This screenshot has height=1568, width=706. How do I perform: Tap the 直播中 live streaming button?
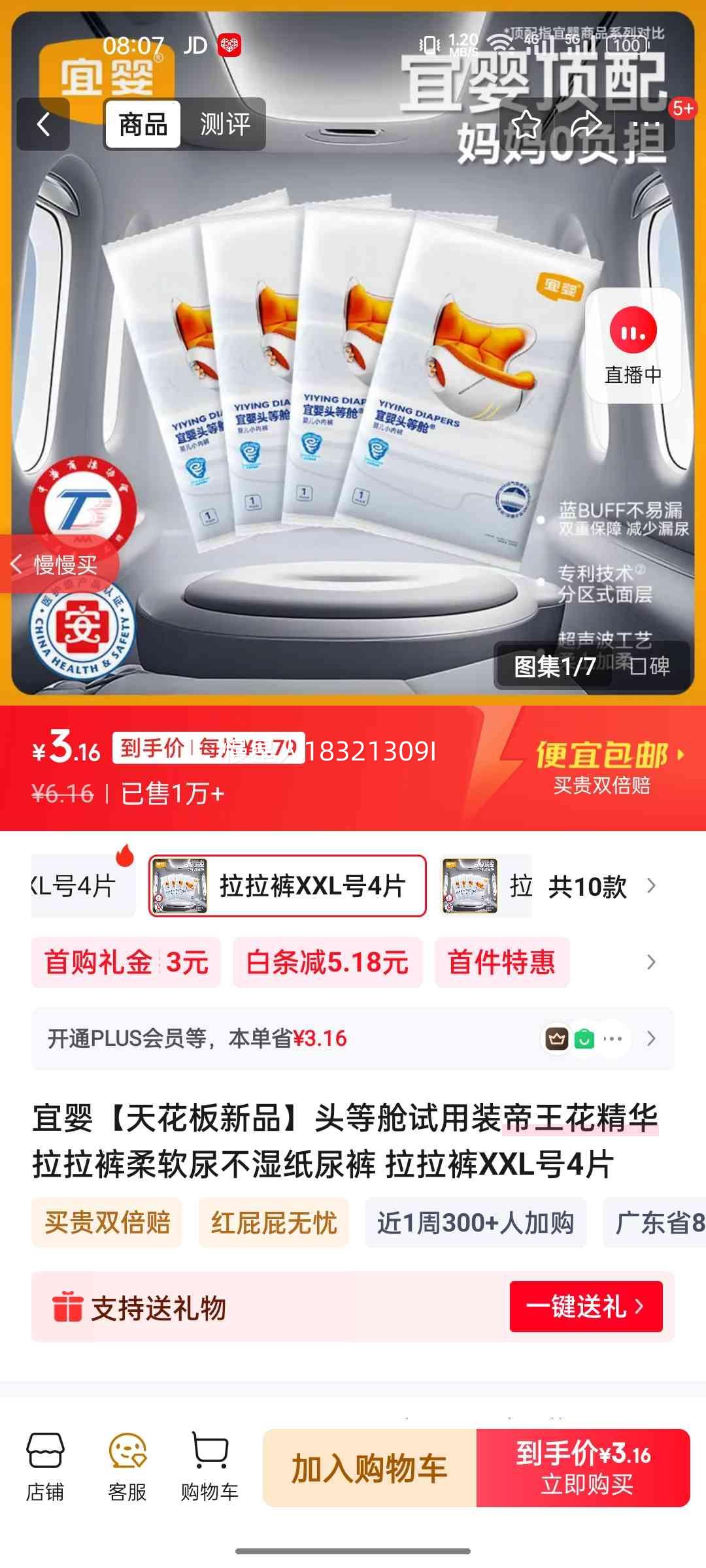click(631, 346)
